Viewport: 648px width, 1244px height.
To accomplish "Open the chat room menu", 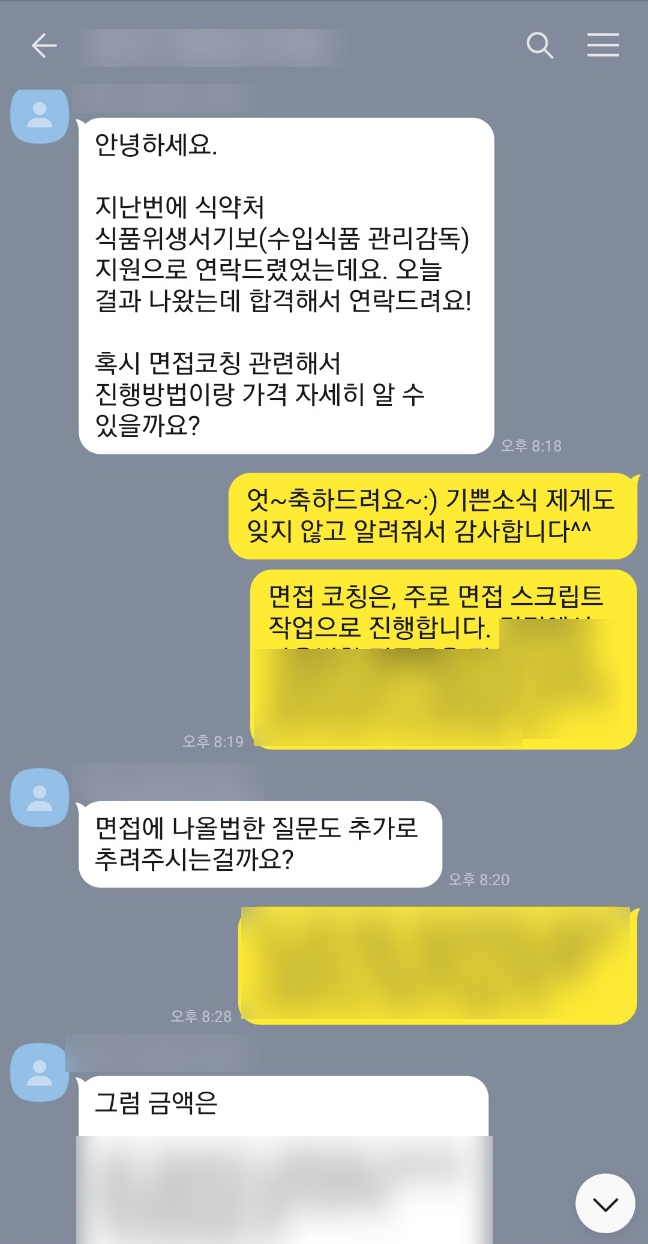I will pos(603,46).
